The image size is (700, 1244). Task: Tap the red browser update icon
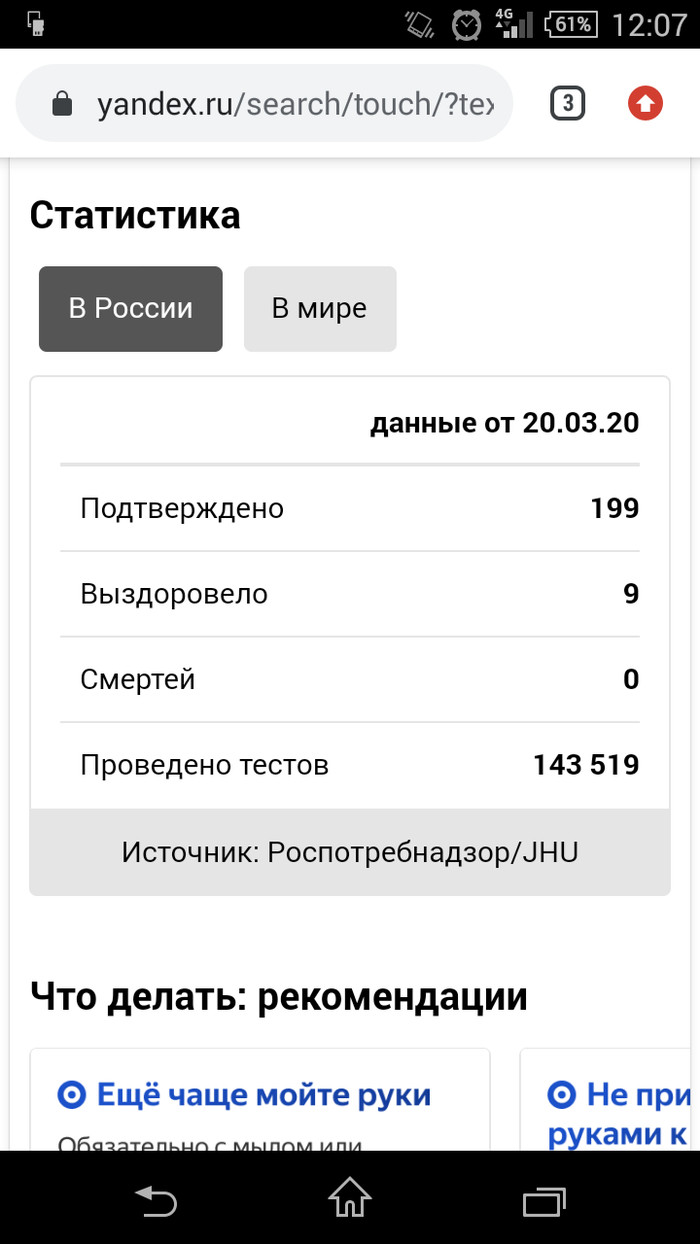point(645,103)
